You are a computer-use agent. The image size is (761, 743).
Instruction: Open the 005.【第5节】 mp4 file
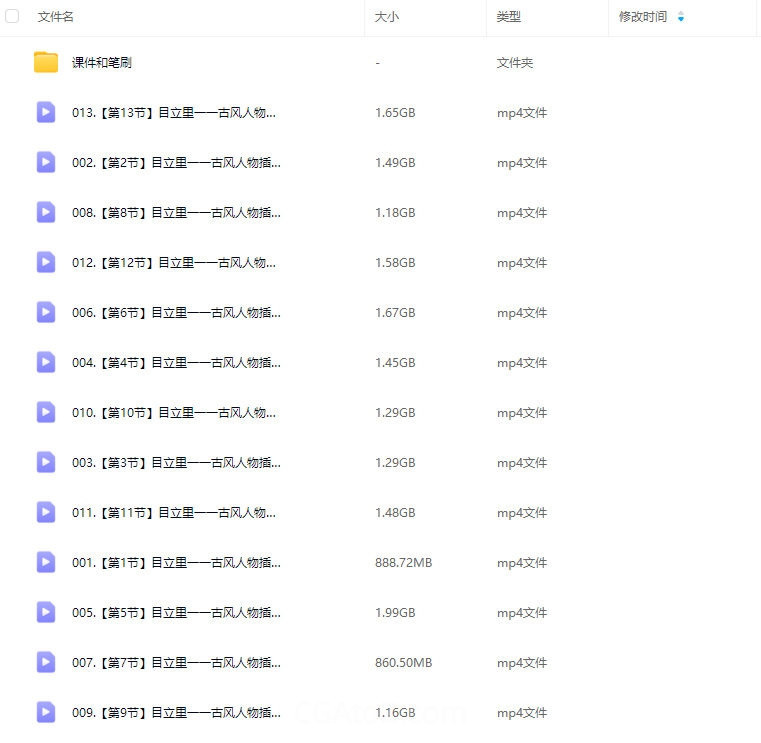[x=176, y=613]
